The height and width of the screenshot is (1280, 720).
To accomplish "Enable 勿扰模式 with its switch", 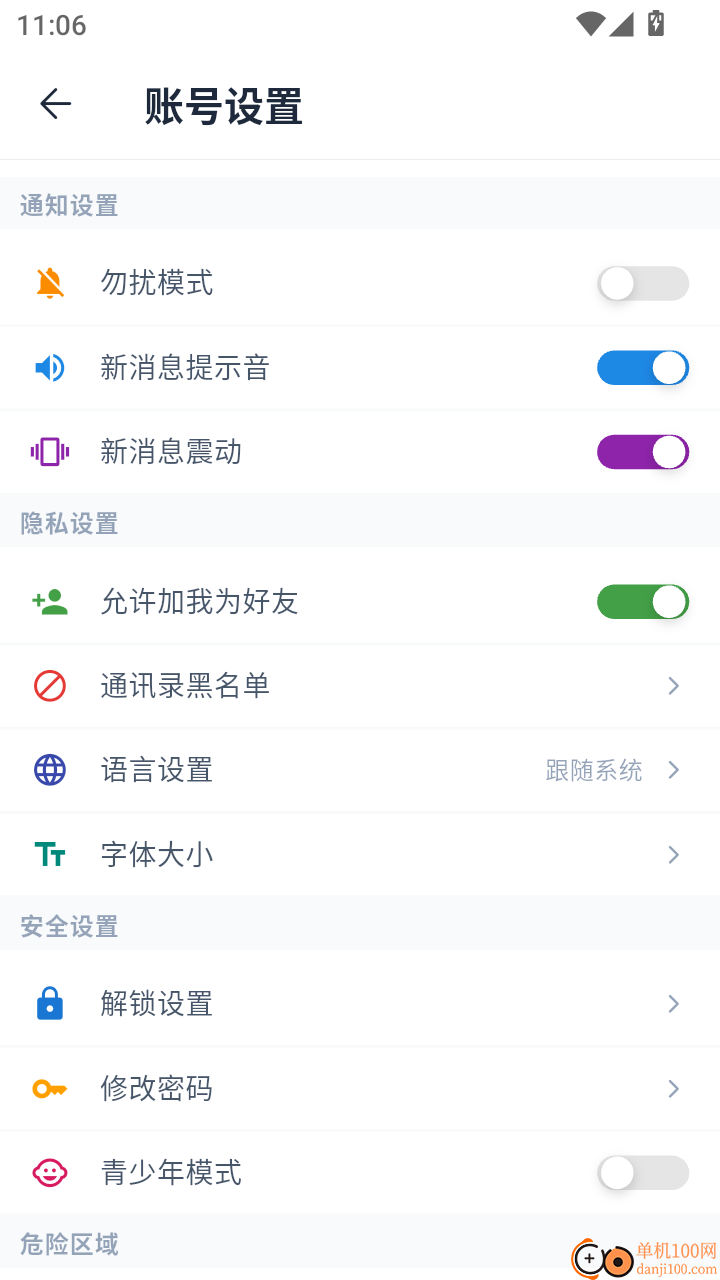I will click(x=642, y=283).
